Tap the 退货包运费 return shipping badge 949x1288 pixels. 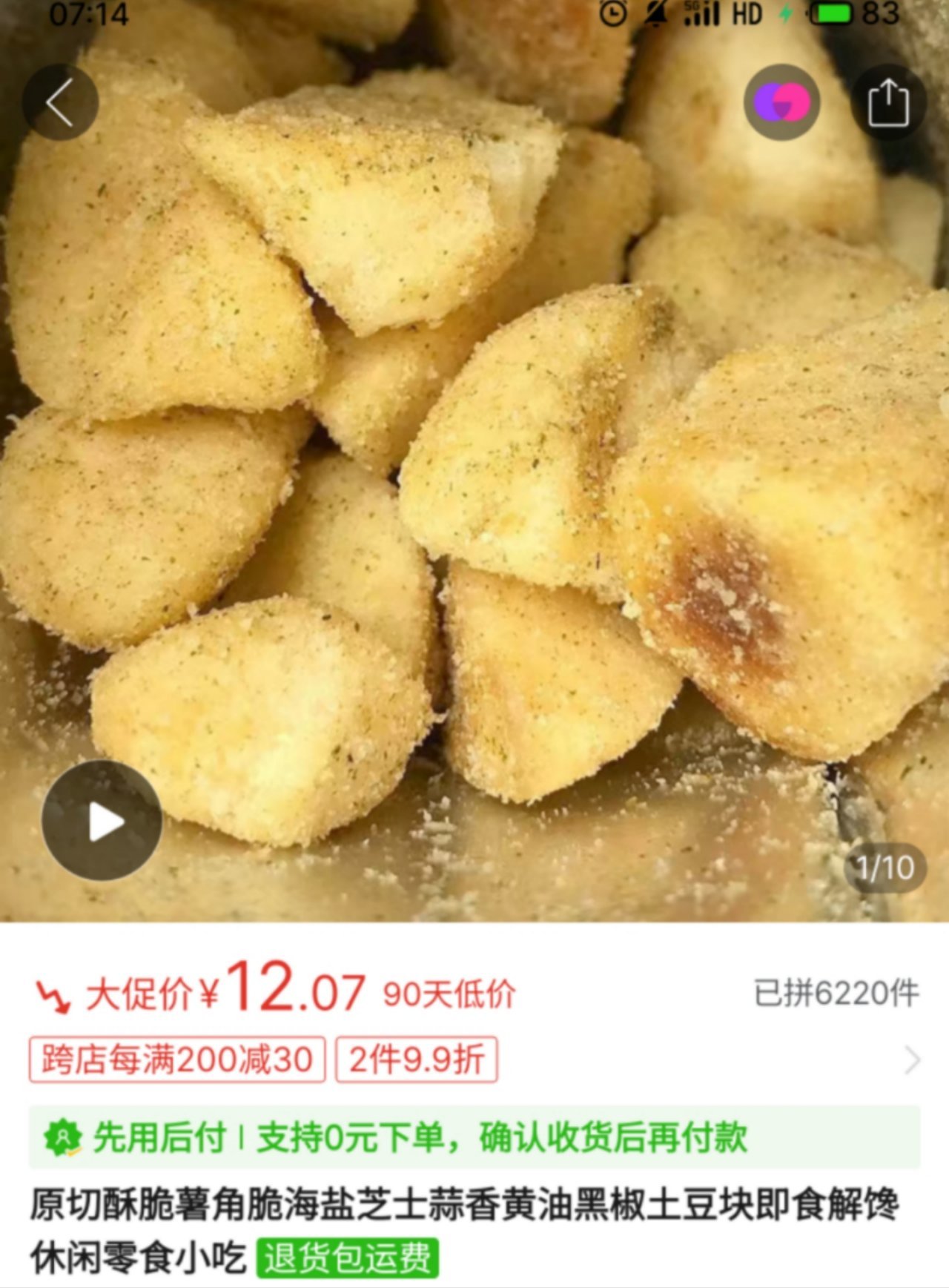347,1258
